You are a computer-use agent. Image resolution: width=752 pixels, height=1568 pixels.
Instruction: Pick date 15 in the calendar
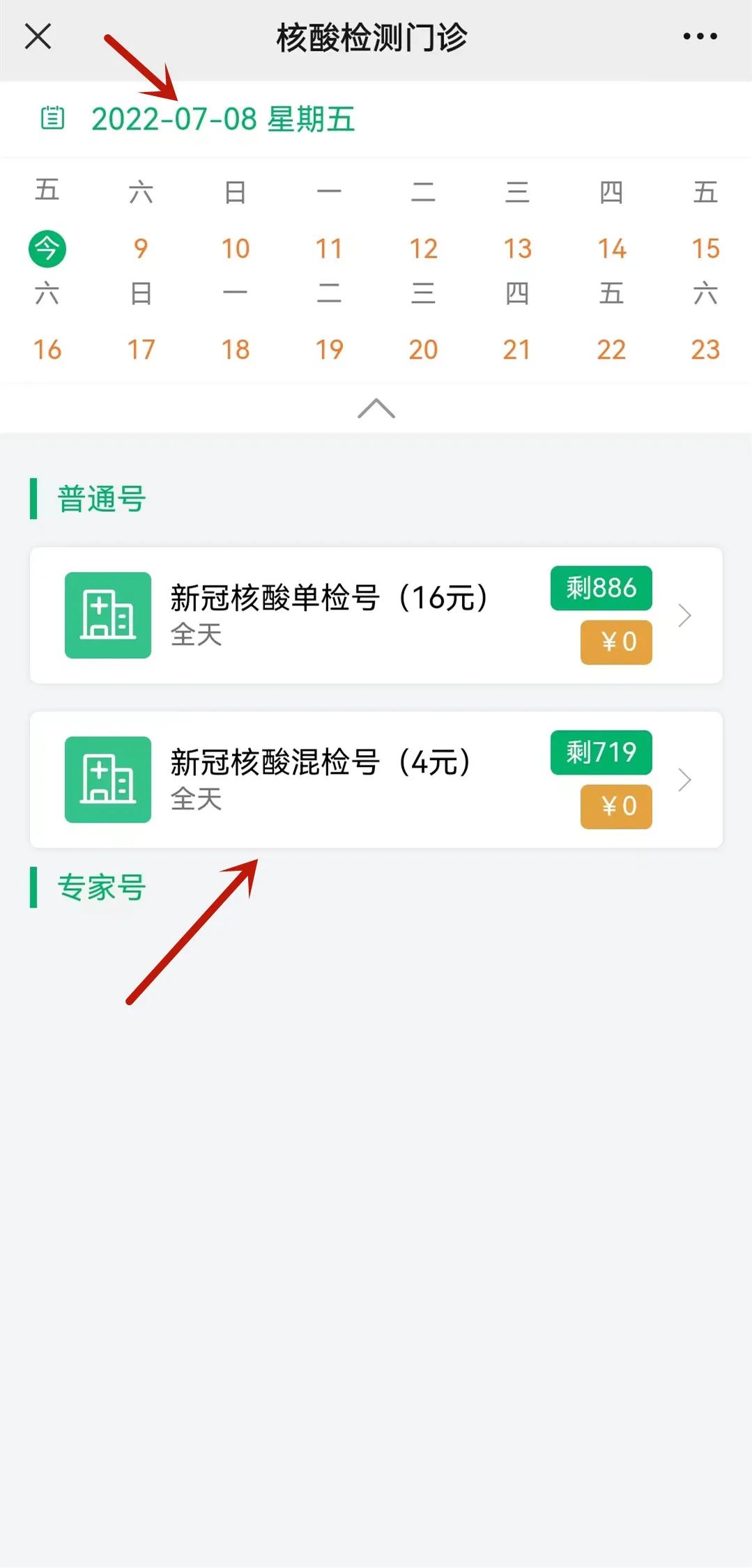pyautogui.click(x=705, y=249)
